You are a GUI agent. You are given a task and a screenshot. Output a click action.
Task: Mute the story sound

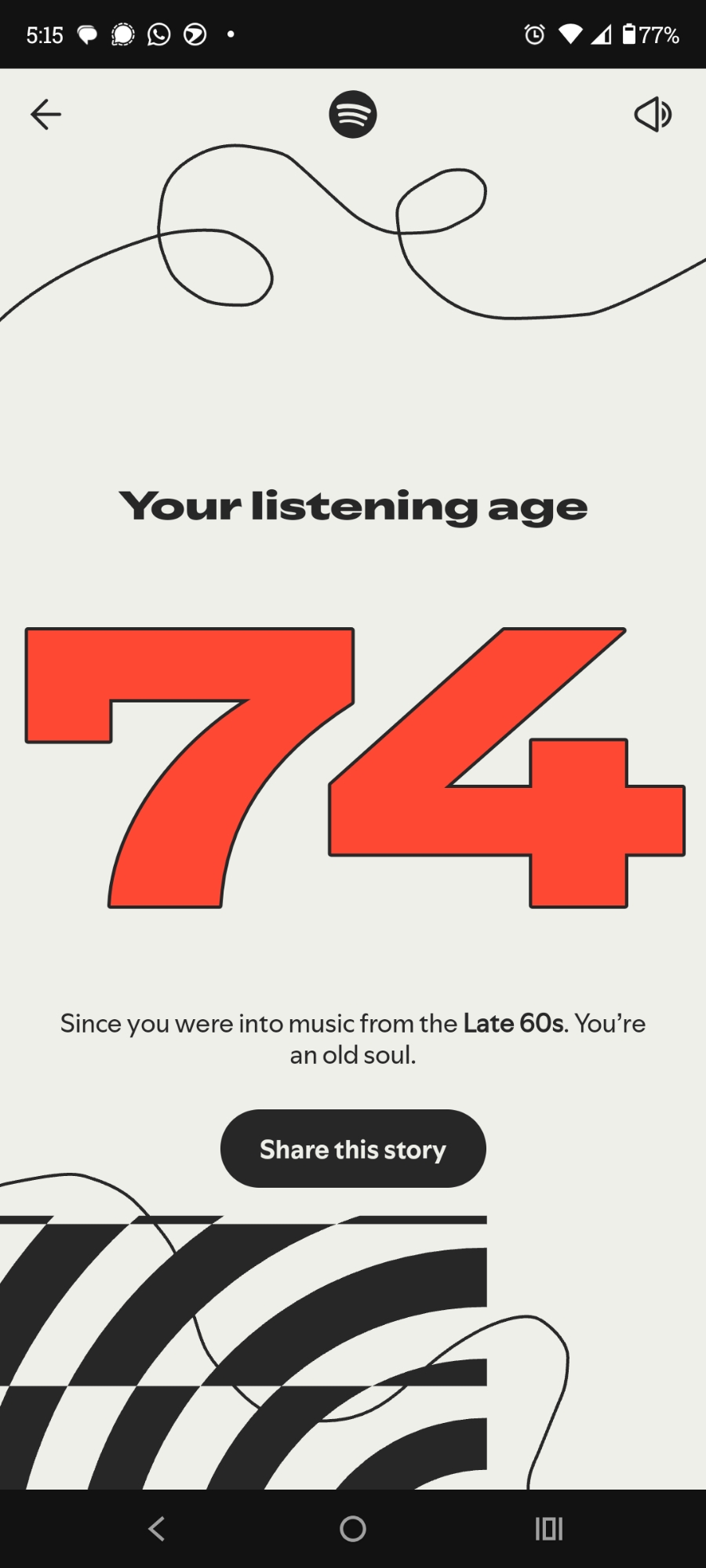tap(653, 114)
